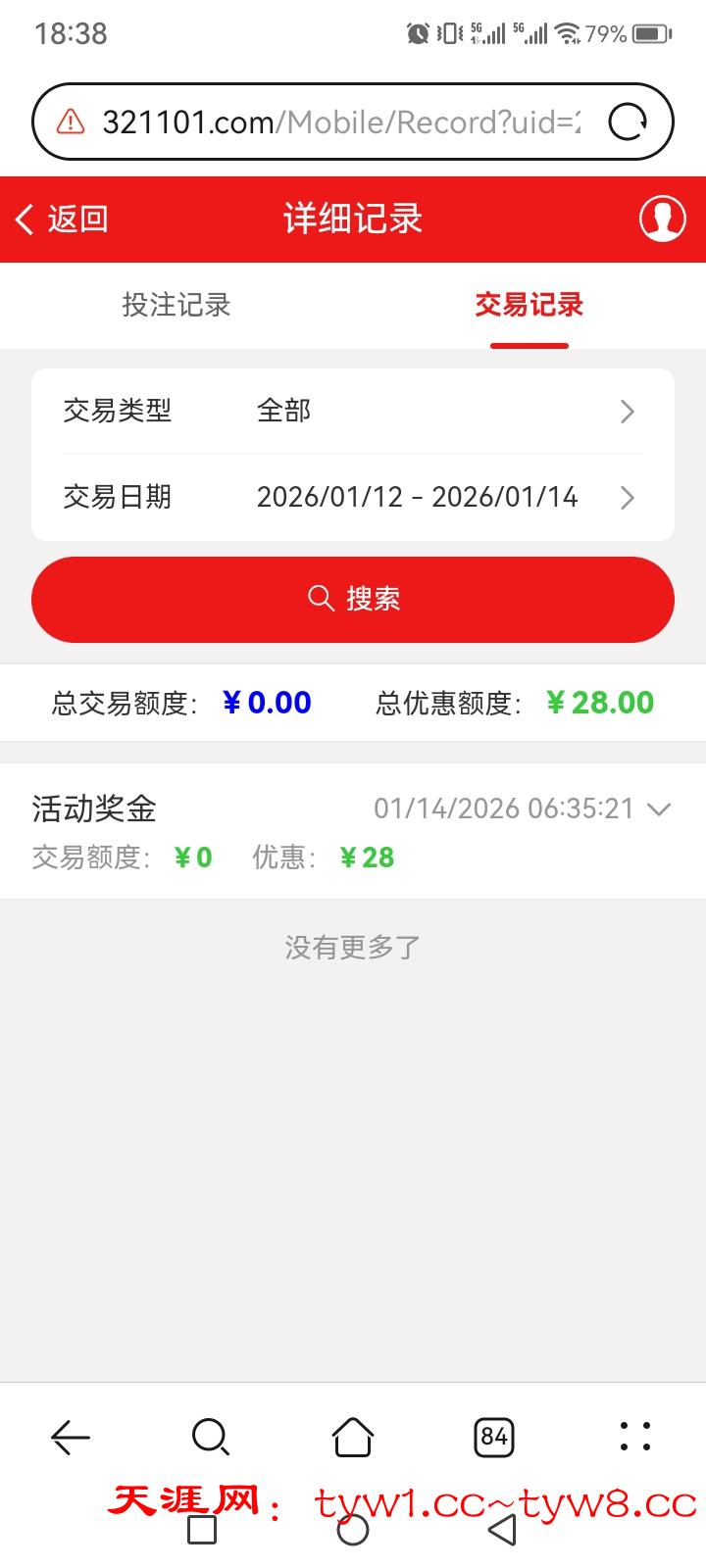
Task: Open the 交易类型 picker
Action: pyautogui.click(x=353, y=411)
